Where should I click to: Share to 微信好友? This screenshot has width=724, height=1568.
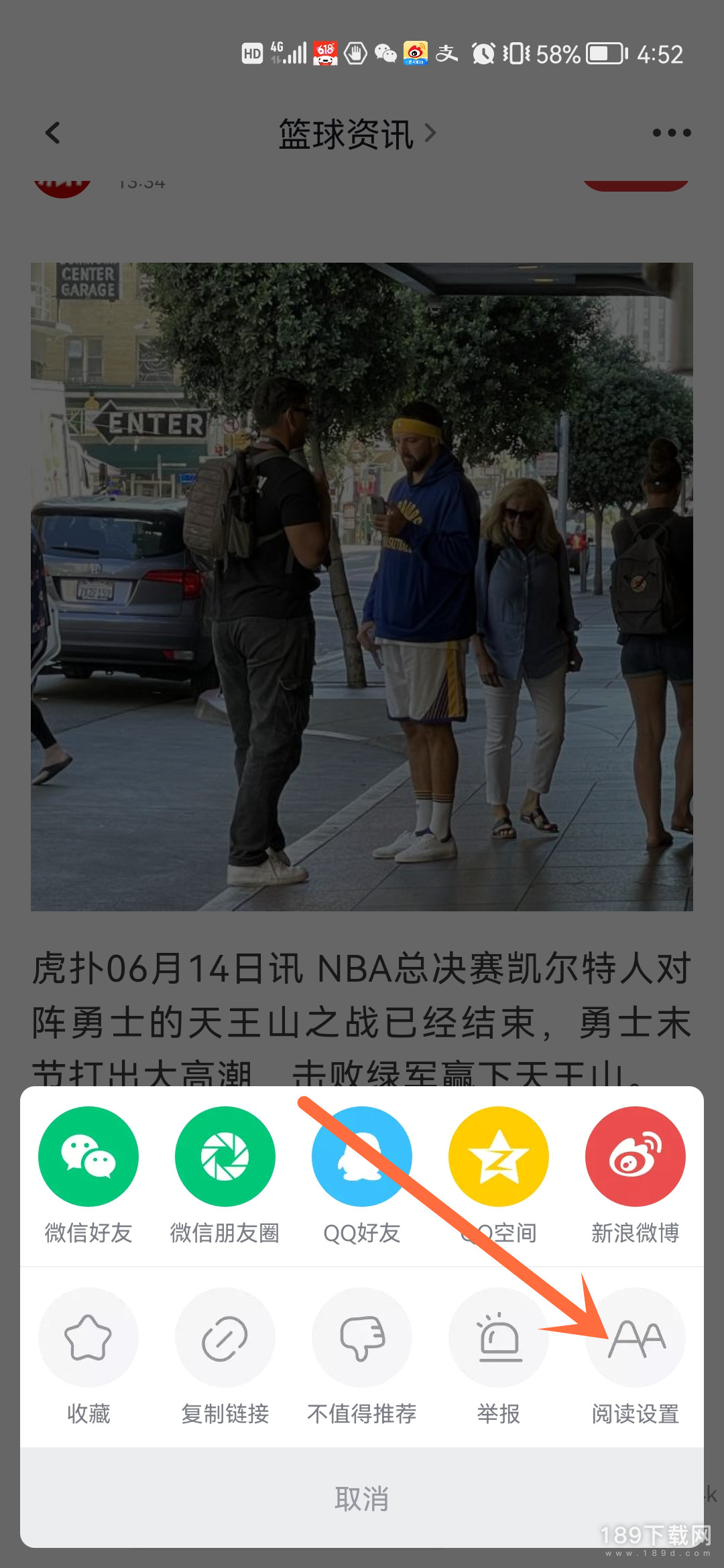pos(88,1157)
